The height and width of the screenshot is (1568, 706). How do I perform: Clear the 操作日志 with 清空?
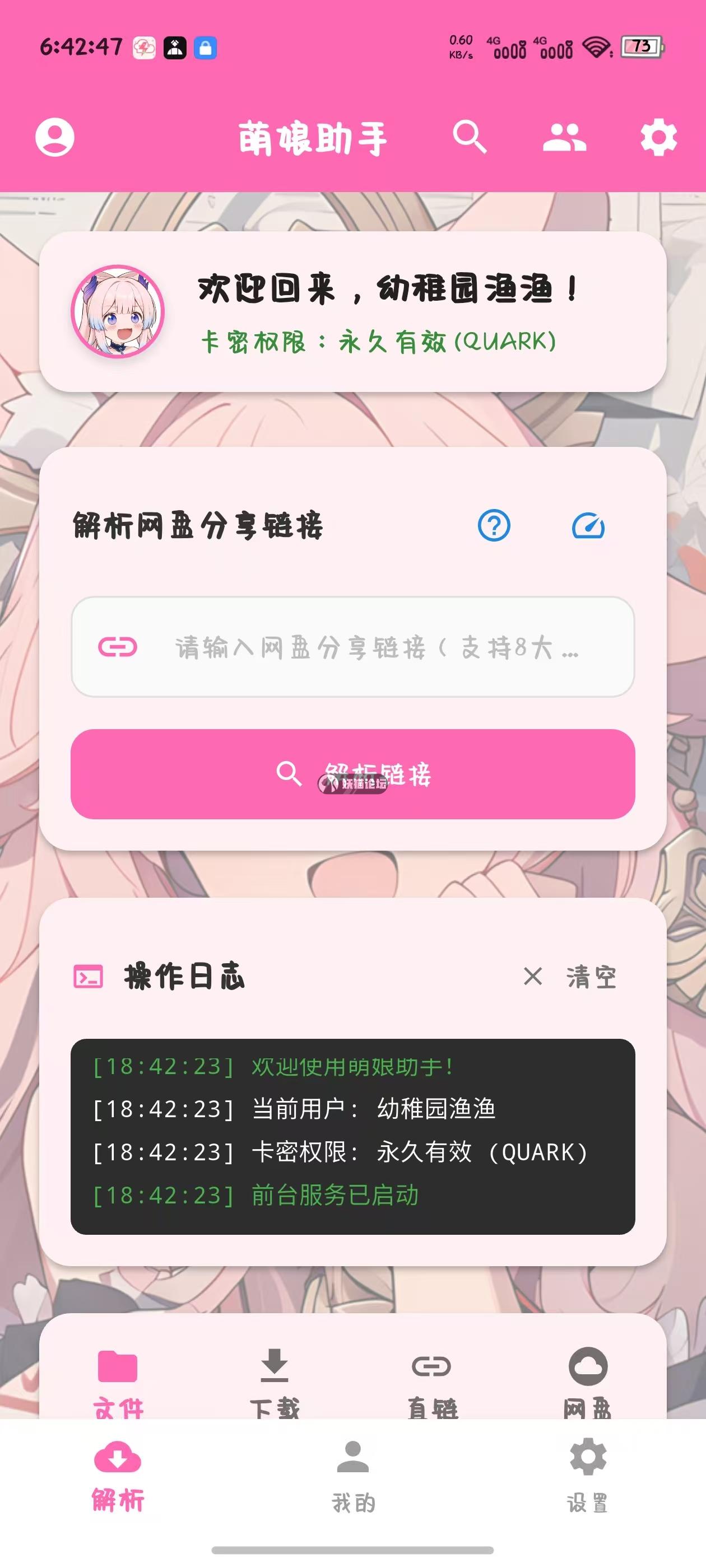(570, 977)
